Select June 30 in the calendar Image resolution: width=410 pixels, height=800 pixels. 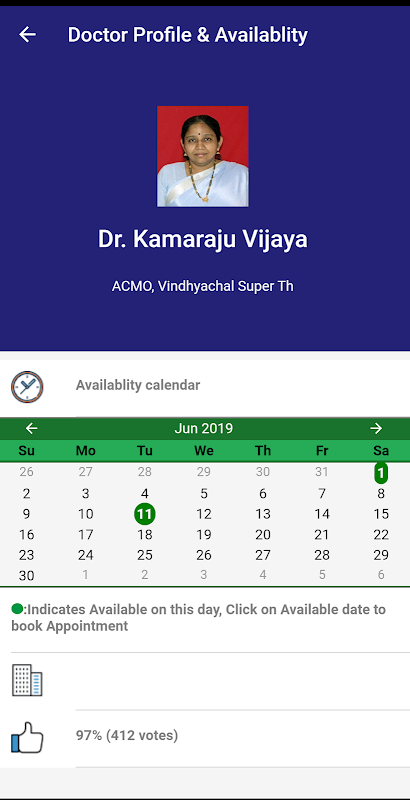click(x=27, y=576)
